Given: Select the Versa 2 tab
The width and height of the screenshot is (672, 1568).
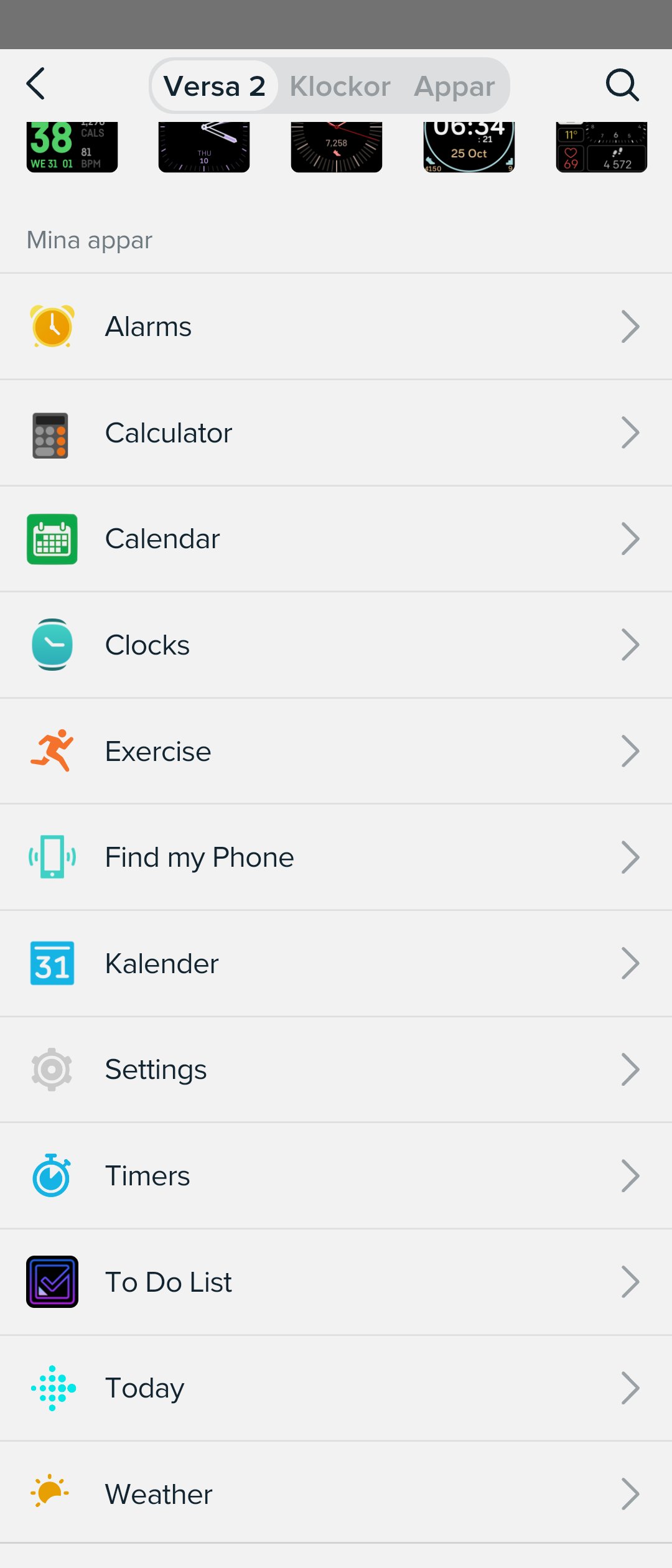Looking at the screenshot, I should pos(215,86).
